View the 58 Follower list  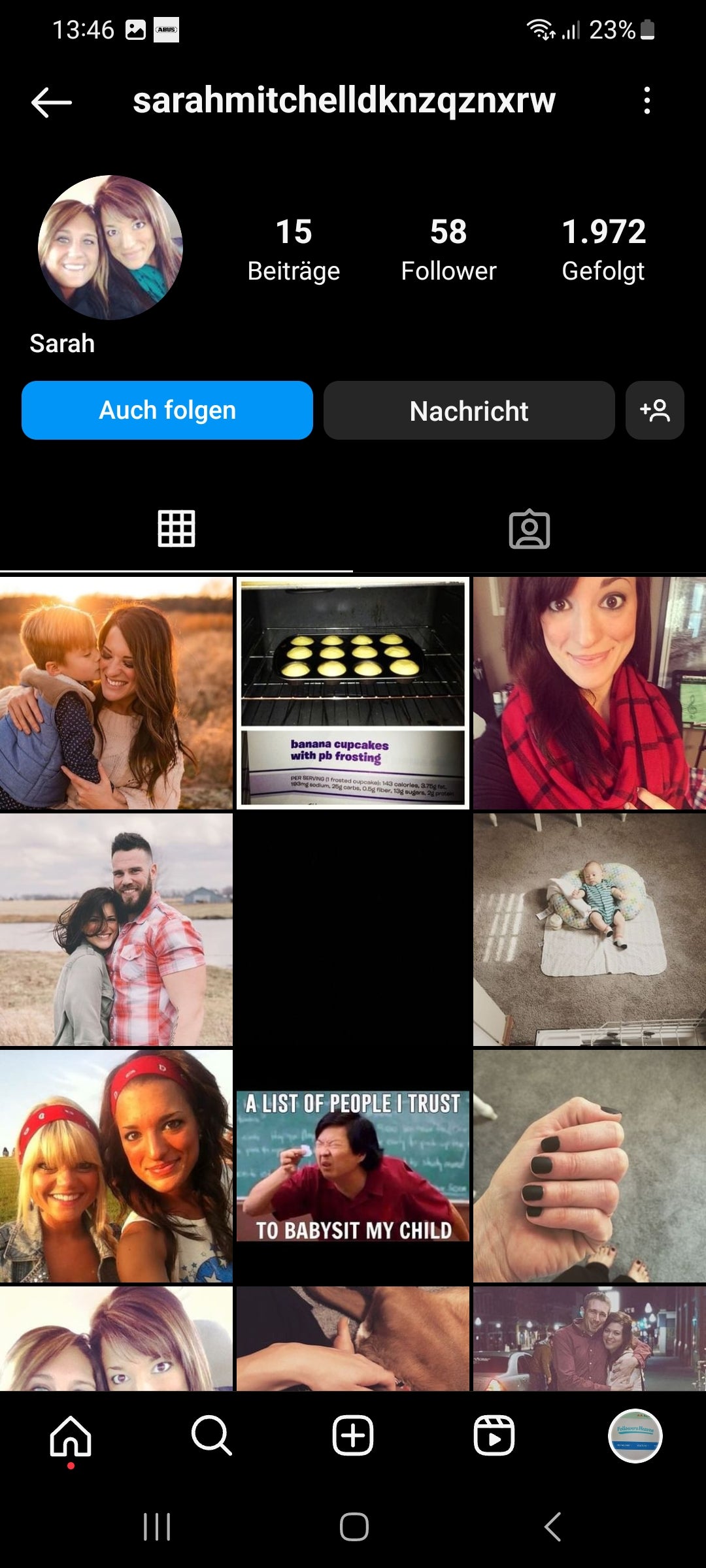point(448,250)
